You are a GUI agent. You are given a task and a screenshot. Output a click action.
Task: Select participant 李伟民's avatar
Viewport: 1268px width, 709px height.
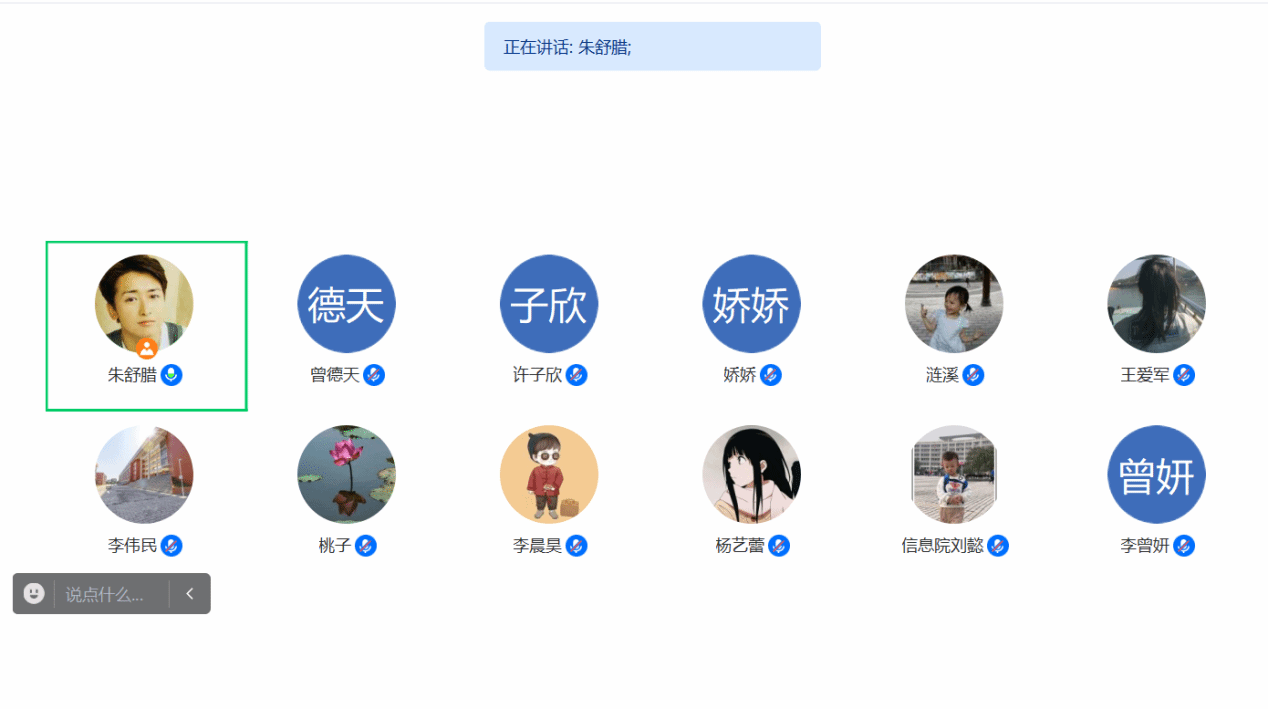point(144,475)
